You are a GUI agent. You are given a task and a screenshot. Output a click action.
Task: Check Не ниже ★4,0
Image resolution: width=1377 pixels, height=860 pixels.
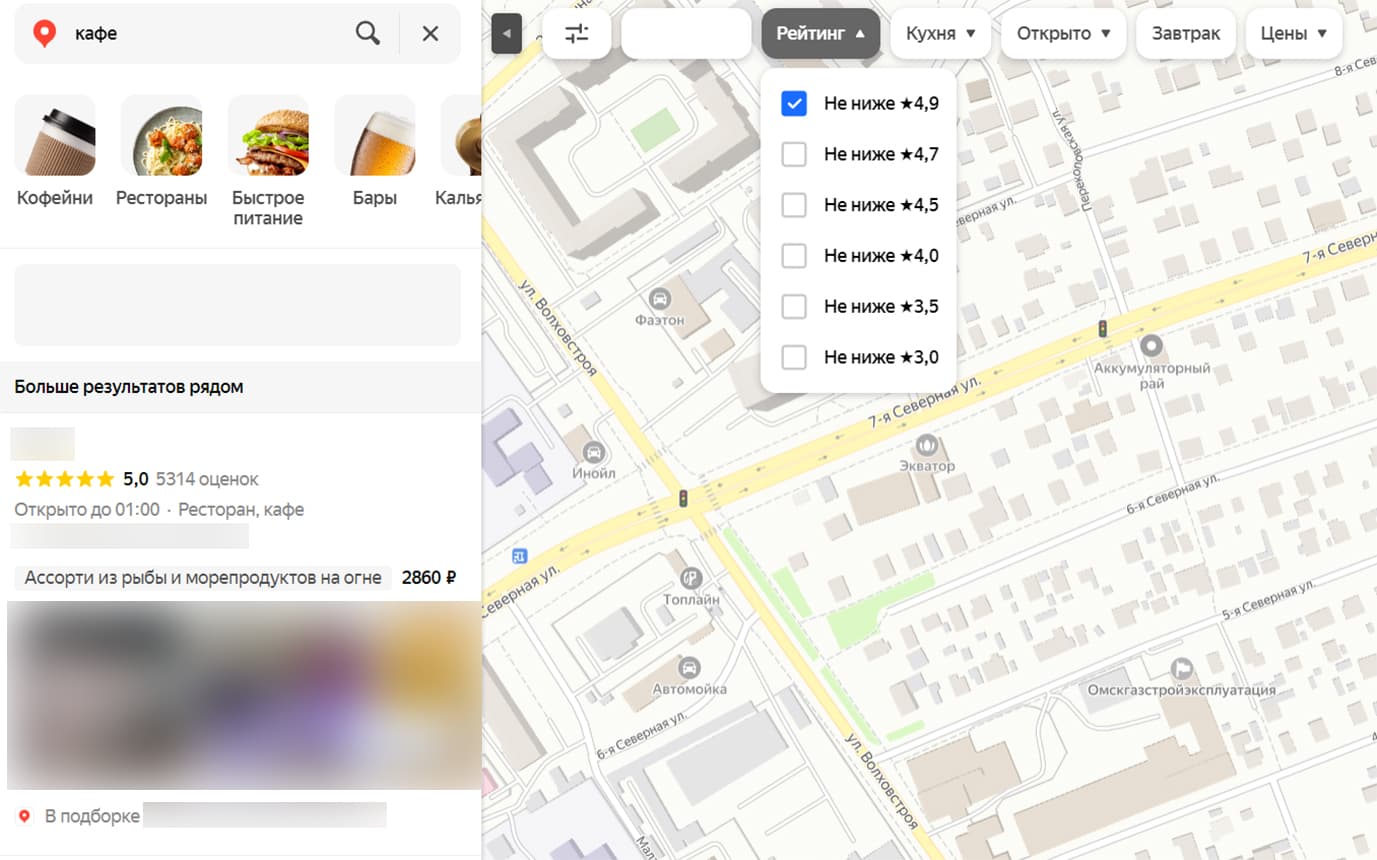794,256
